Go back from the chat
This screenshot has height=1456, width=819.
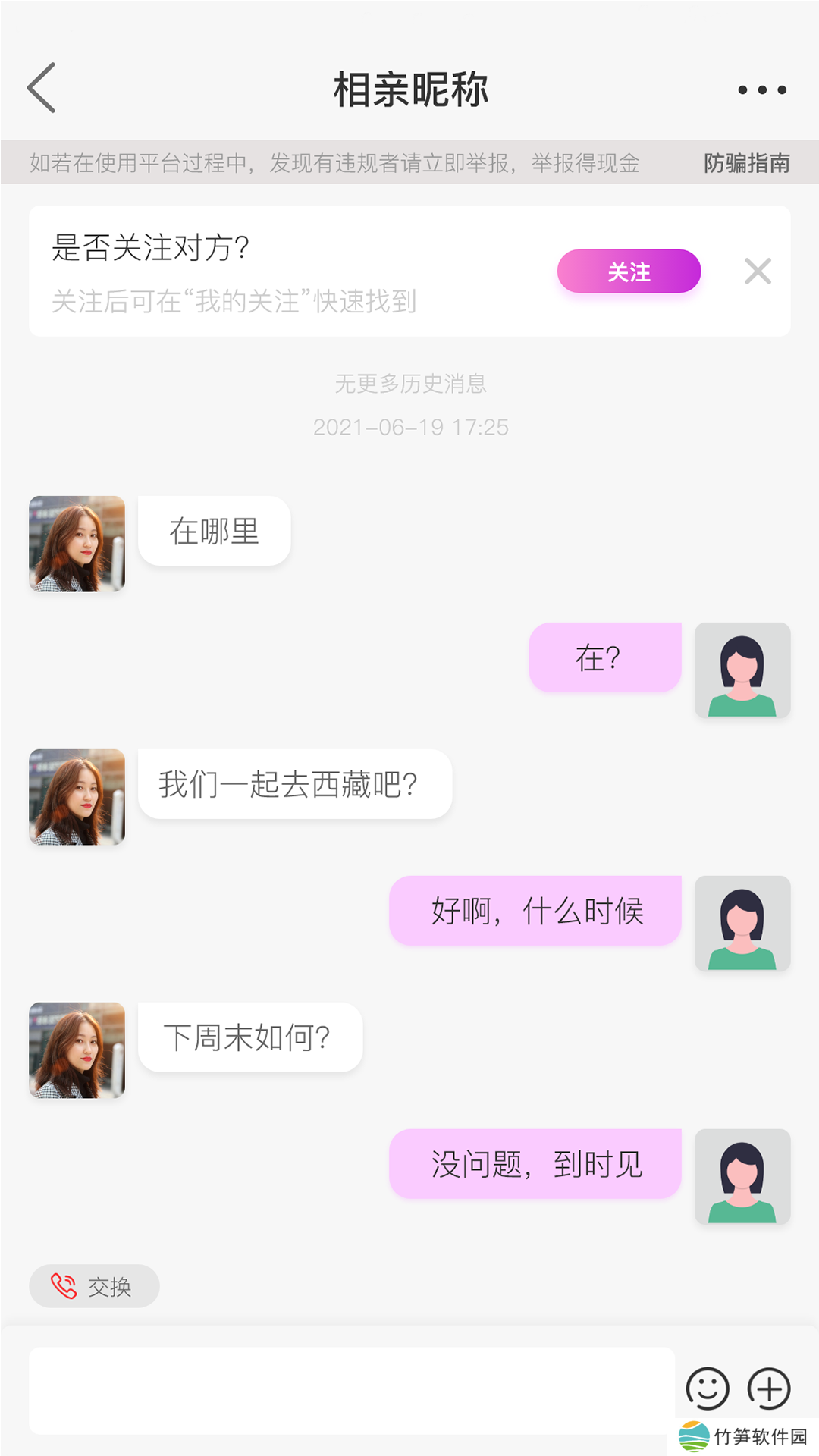(x=42, y=88)
